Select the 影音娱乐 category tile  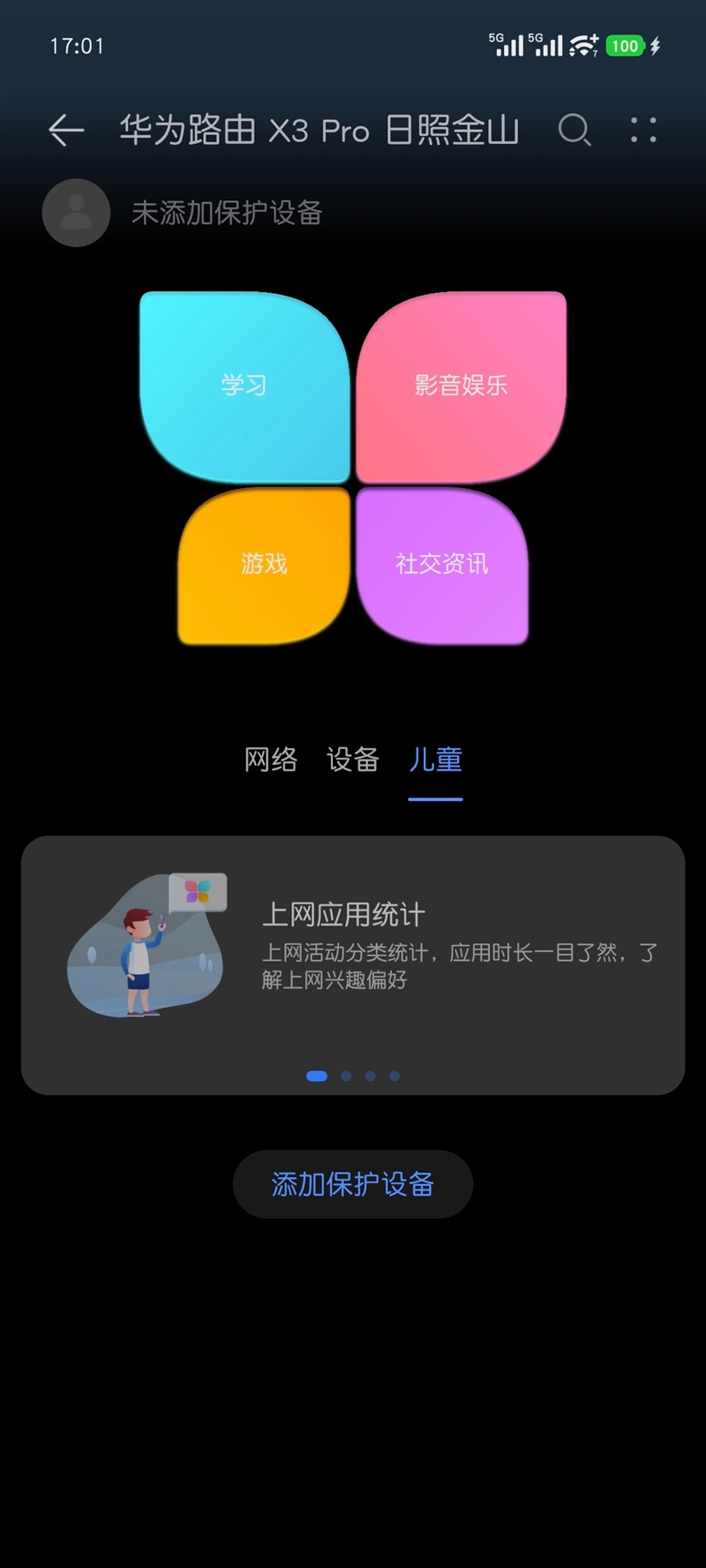coord(461,386)
